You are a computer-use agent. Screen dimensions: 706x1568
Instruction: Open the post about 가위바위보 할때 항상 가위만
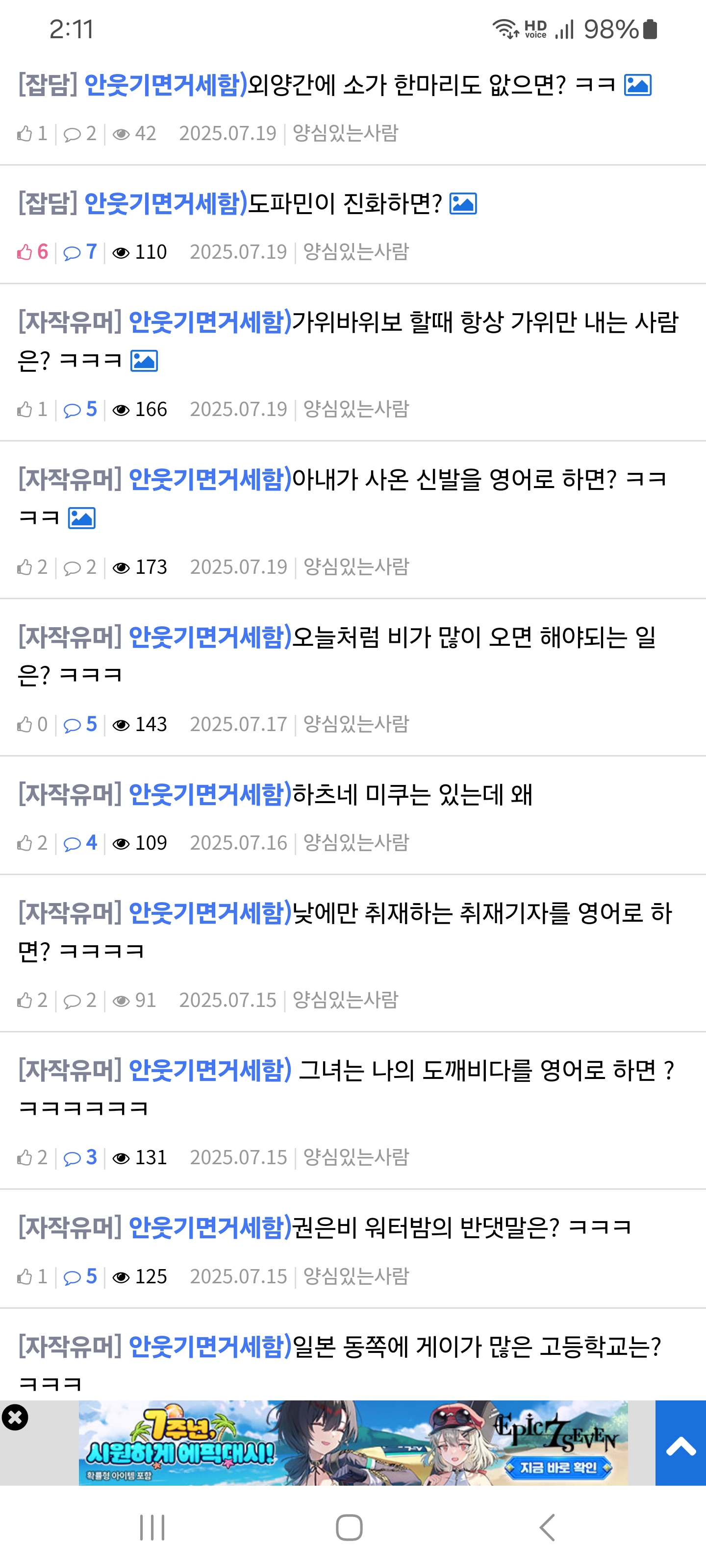[349, 341]
